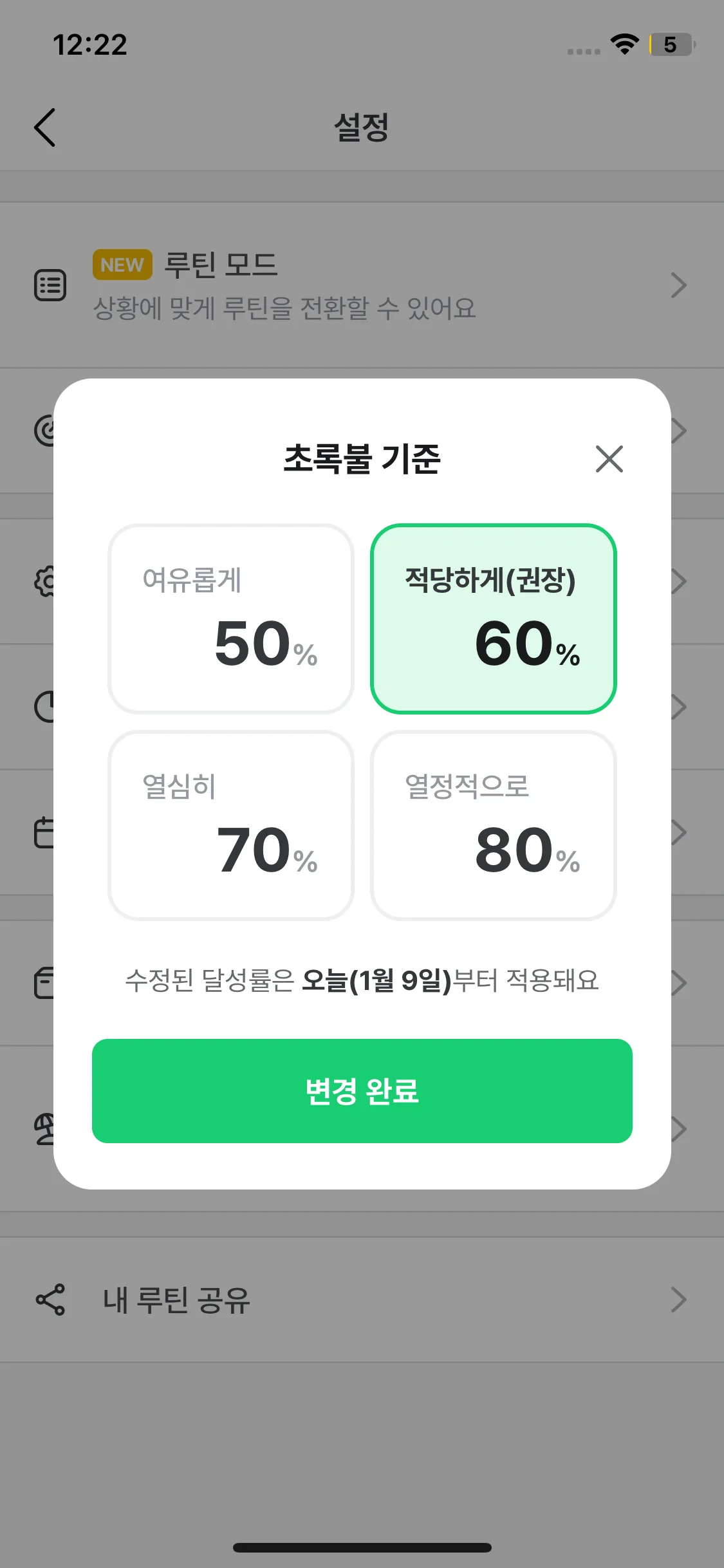This screenshot has height=1568, width=724.
Task: Tap the 변경 완료 button
Action: [x=362, y=1091]
